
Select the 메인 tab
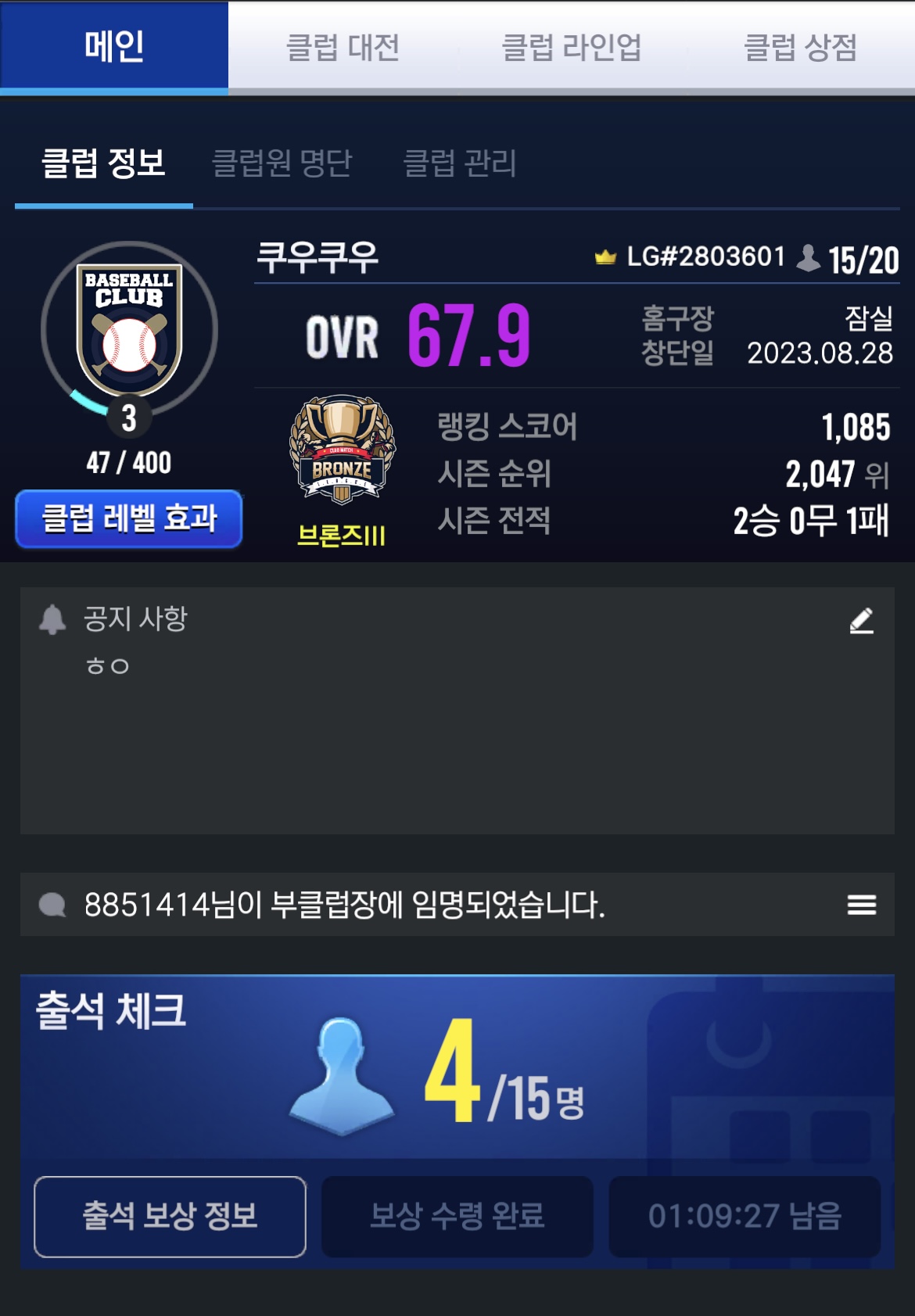pos(114,46)
